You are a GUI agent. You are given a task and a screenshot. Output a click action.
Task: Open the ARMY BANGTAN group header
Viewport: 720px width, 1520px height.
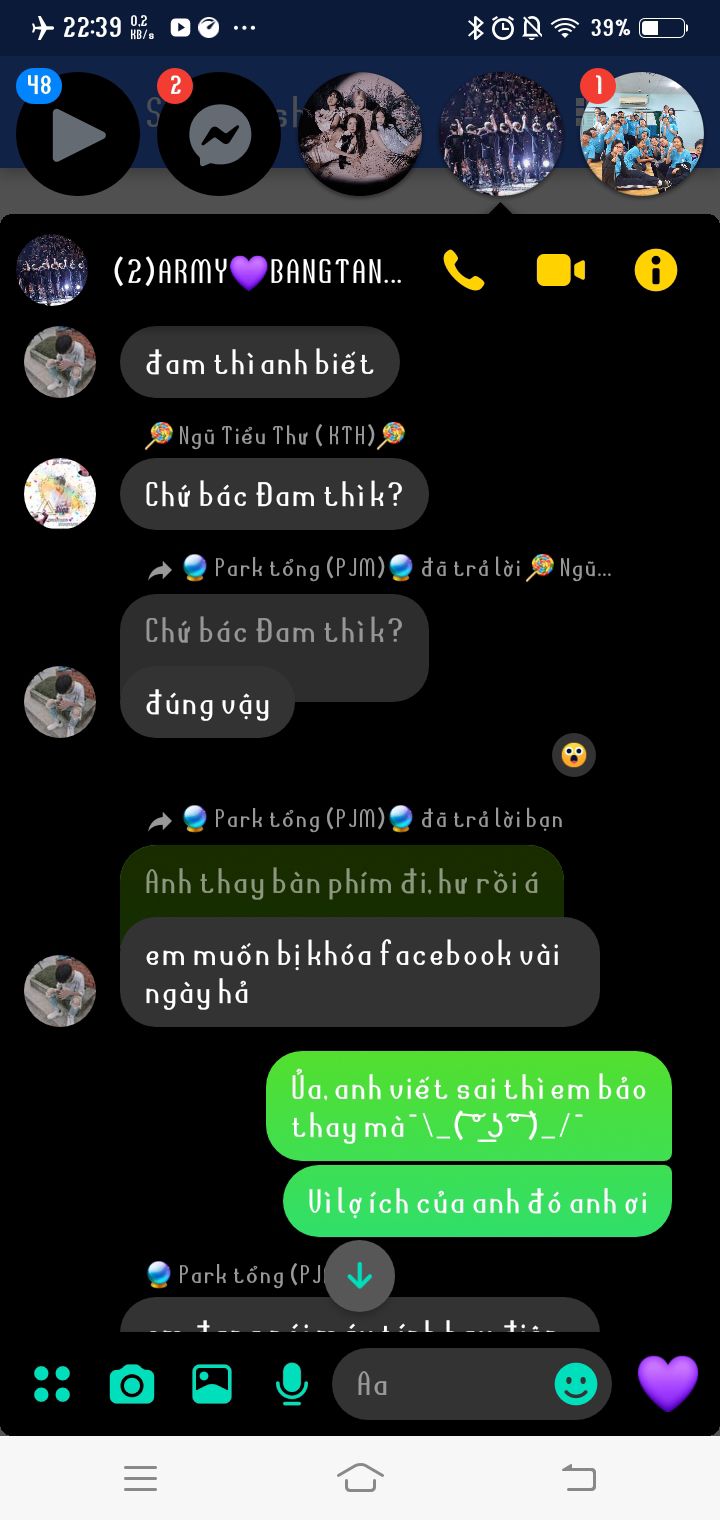258,271
